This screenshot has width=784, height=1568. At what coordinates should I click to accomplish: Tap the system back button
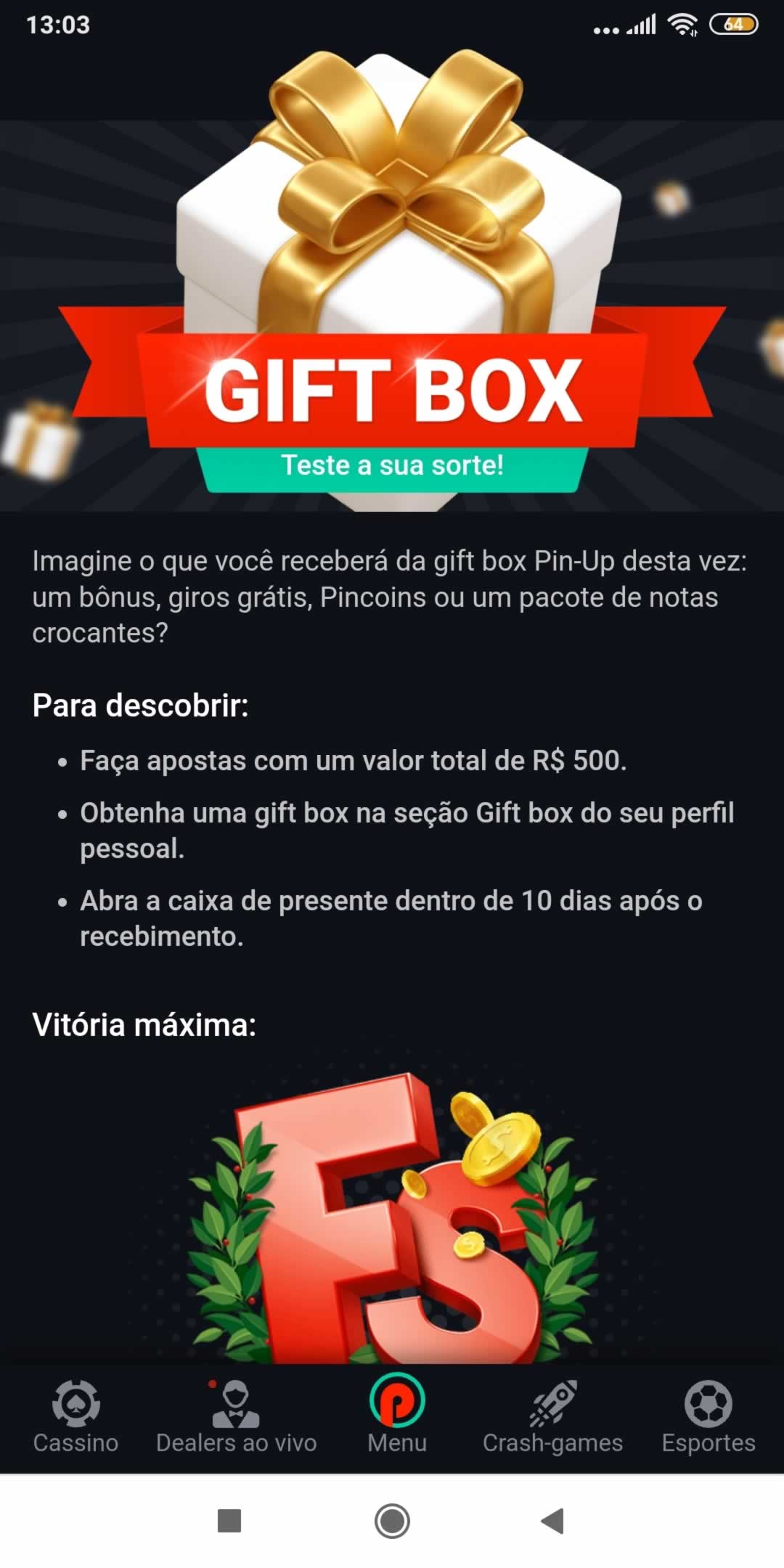point(553,1520)
